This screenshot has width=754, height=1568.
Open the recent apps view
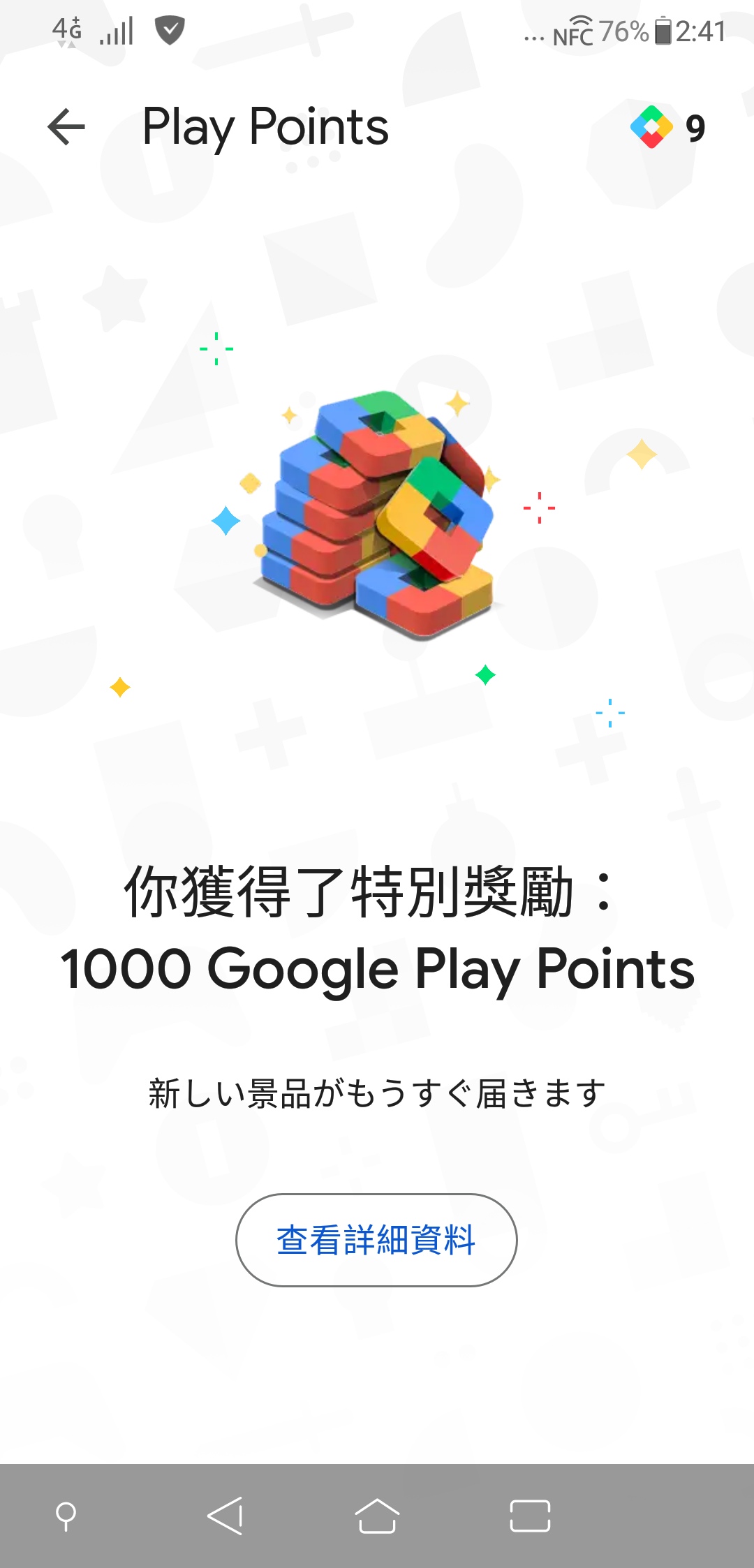(x=530, y=1516)
